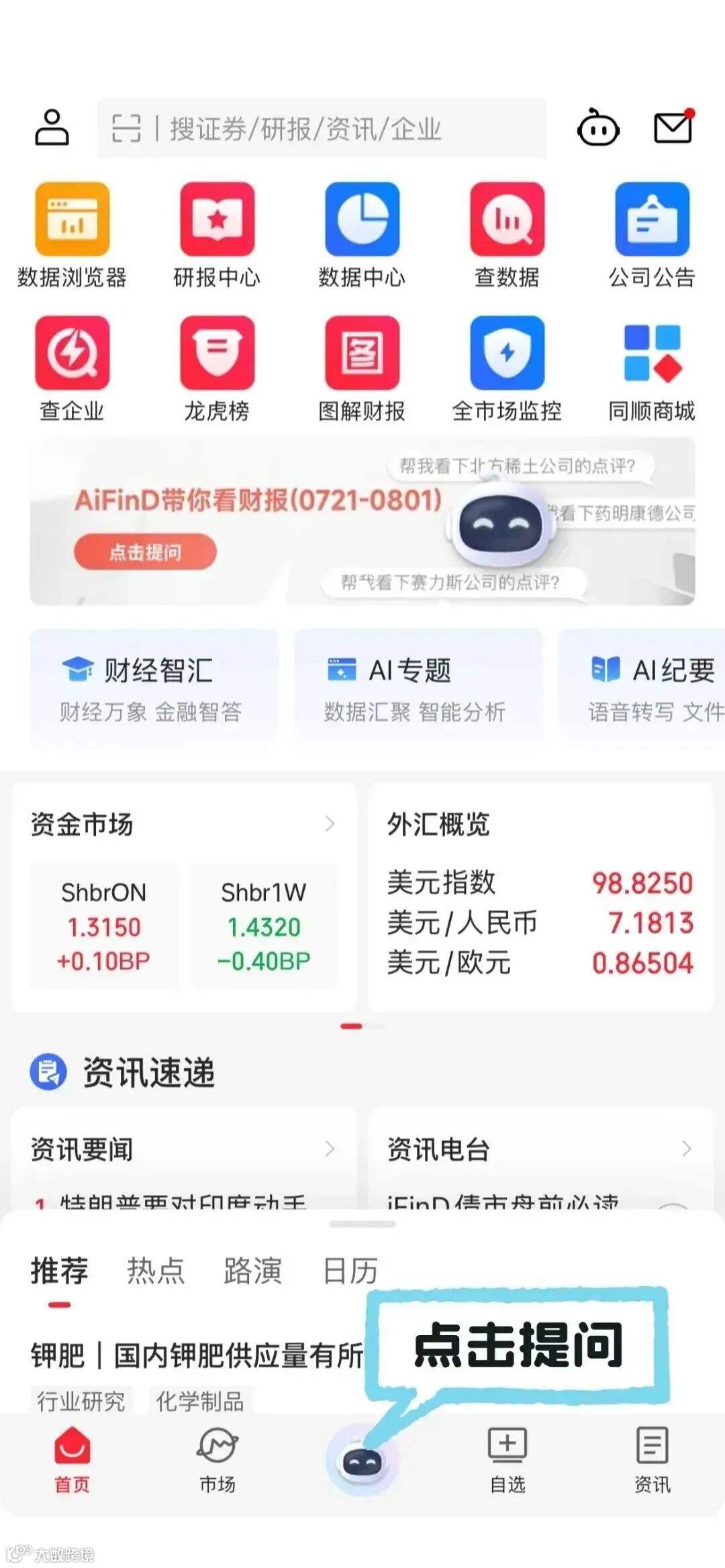Open the messages envelope
725x1568 pixels.
pyautogui.click(x=673, y=127)
